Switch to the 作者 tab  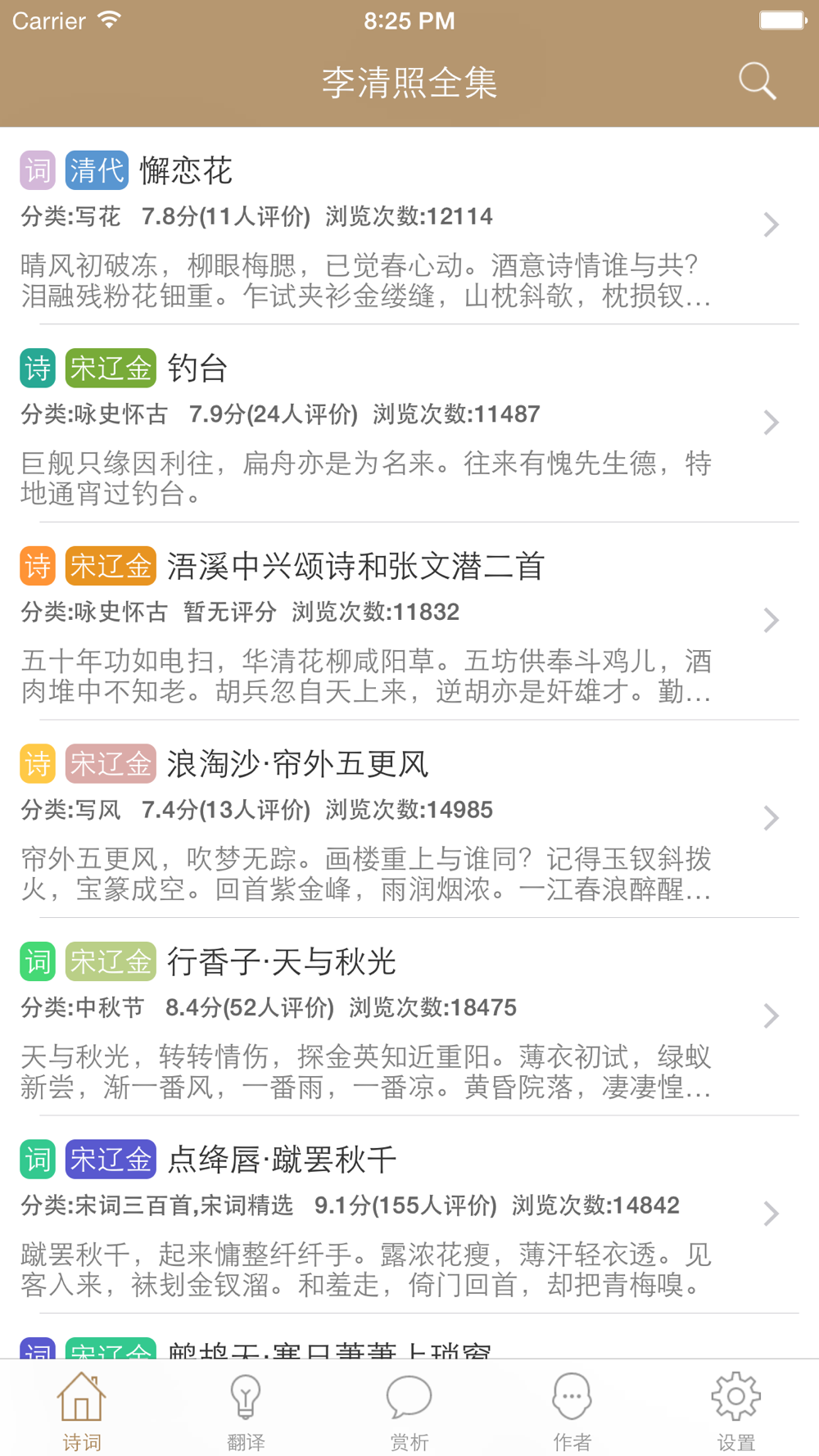[572, 1410]
